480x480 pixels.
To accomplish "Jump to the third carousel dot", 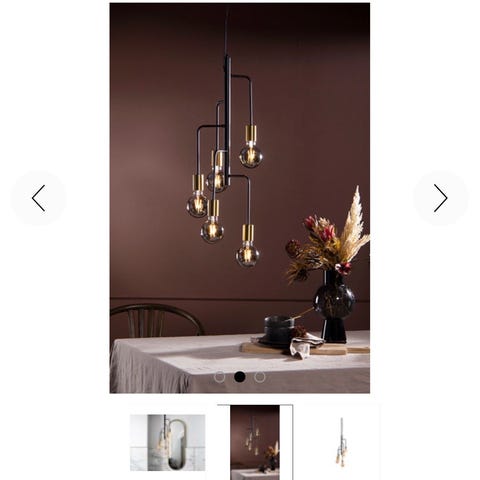I will tap(260, 377).
